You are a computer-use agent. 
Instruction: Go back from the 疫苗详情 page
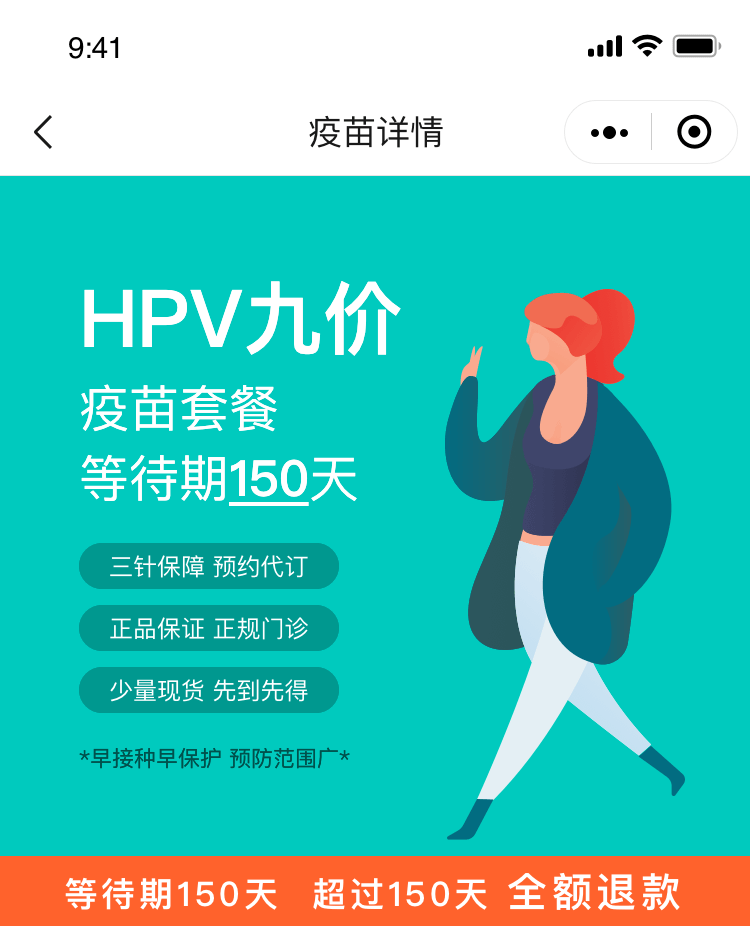(43, 132)
